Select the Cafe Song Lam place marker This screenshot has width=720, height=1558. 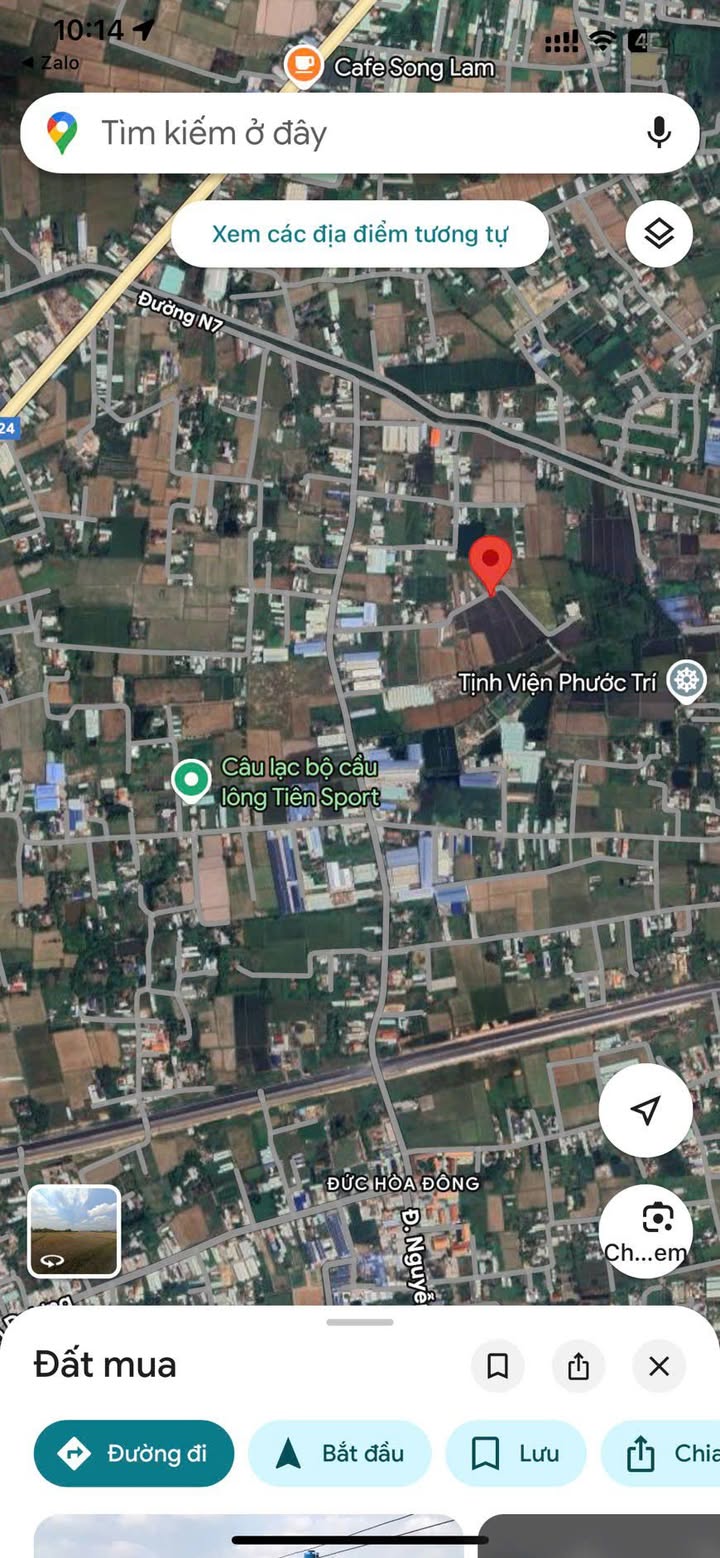click(x=302, y=66)
